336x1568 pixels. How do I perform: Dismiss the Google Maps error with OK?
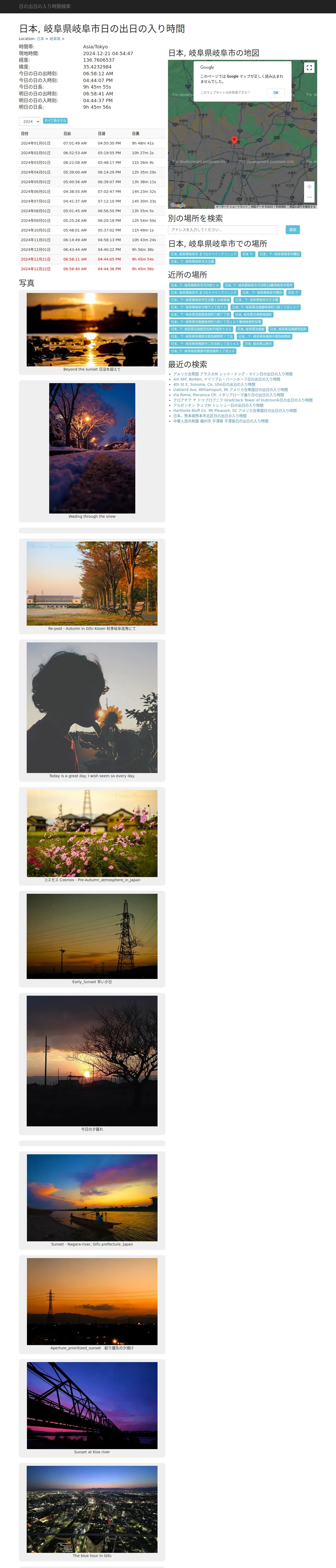(276, 93)
